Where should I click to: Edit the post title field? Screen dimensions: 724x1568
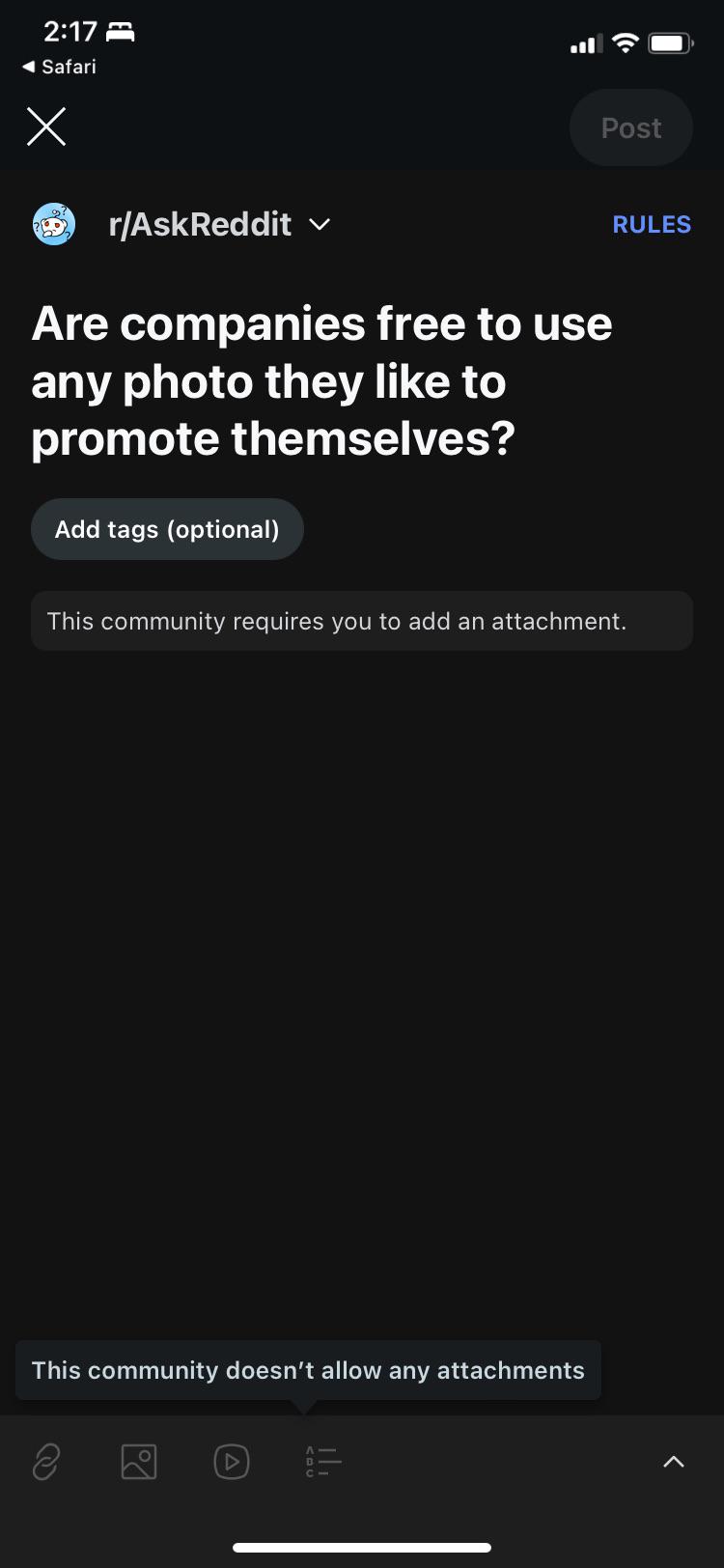pyautogui.click(x=321, y=381)
